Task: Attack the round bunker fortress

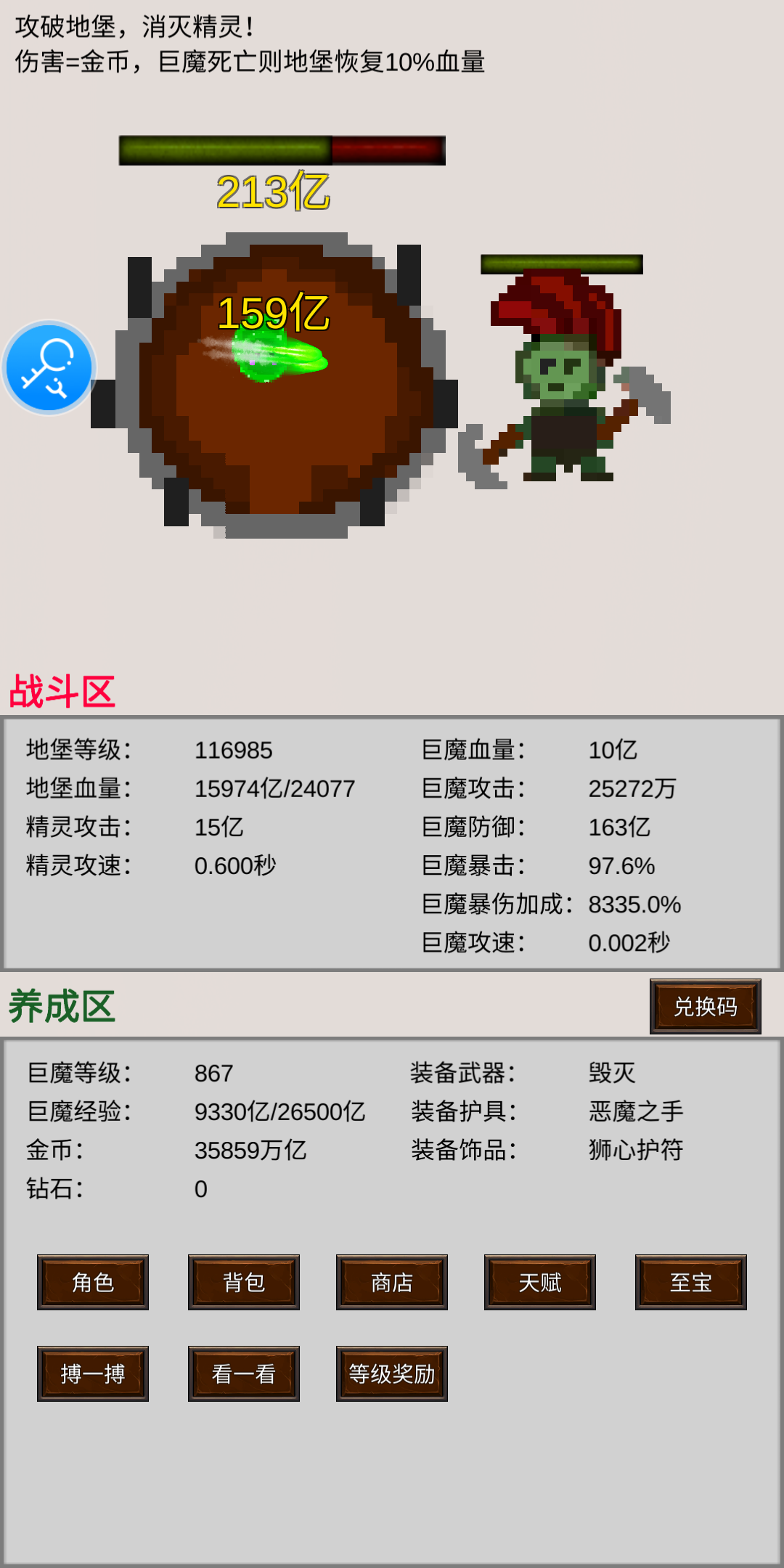Action: 274,385
